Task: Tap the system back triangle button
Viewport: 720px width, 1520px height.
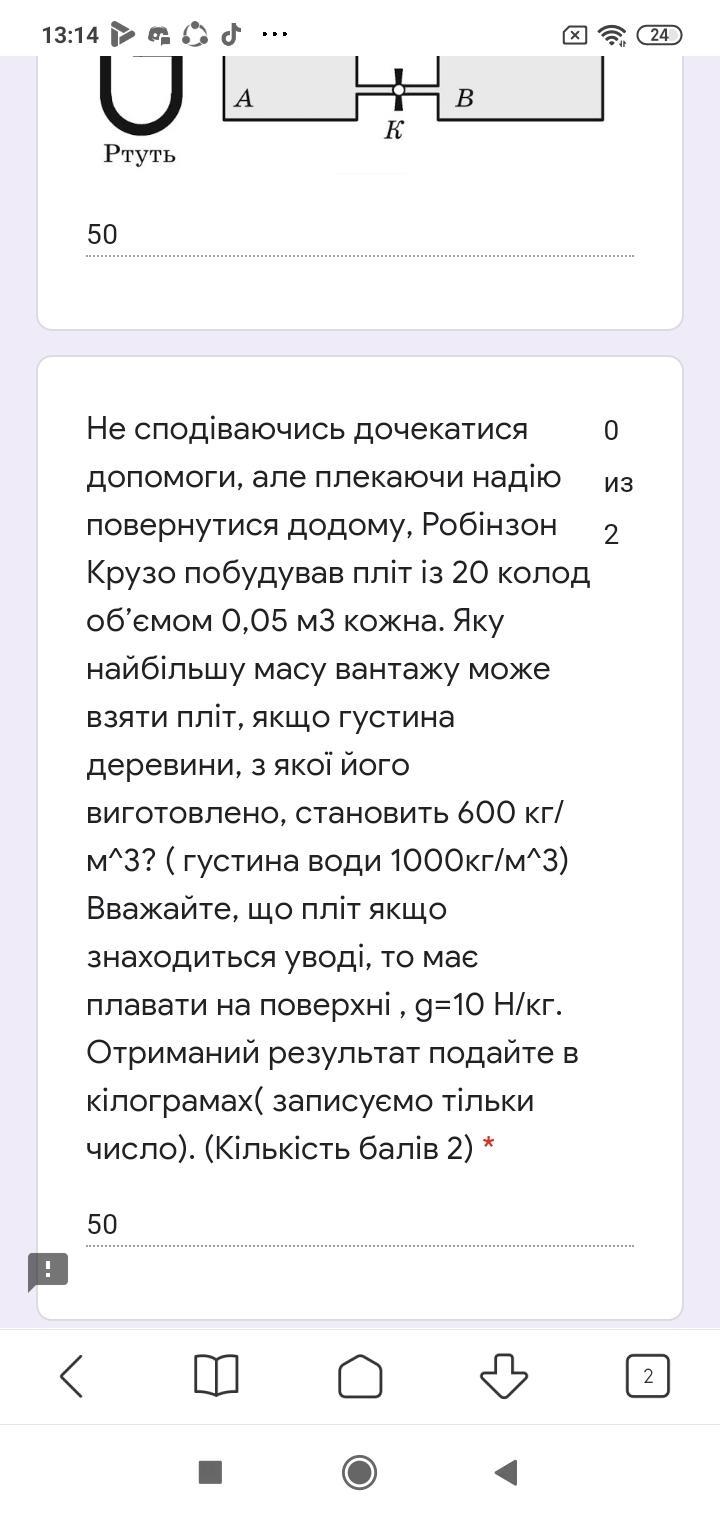Action: [507, 1471]
